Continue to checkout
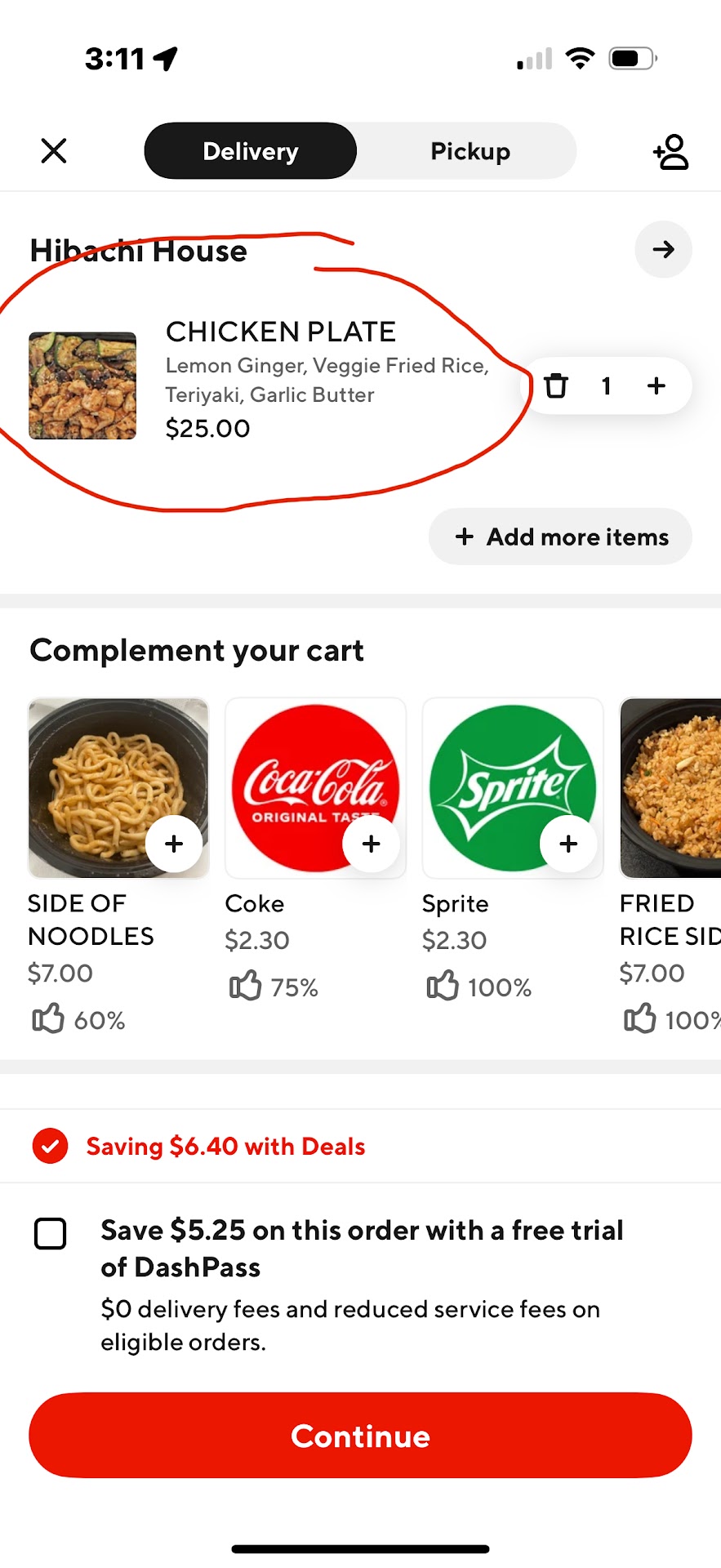 (x=360, y=1436)
